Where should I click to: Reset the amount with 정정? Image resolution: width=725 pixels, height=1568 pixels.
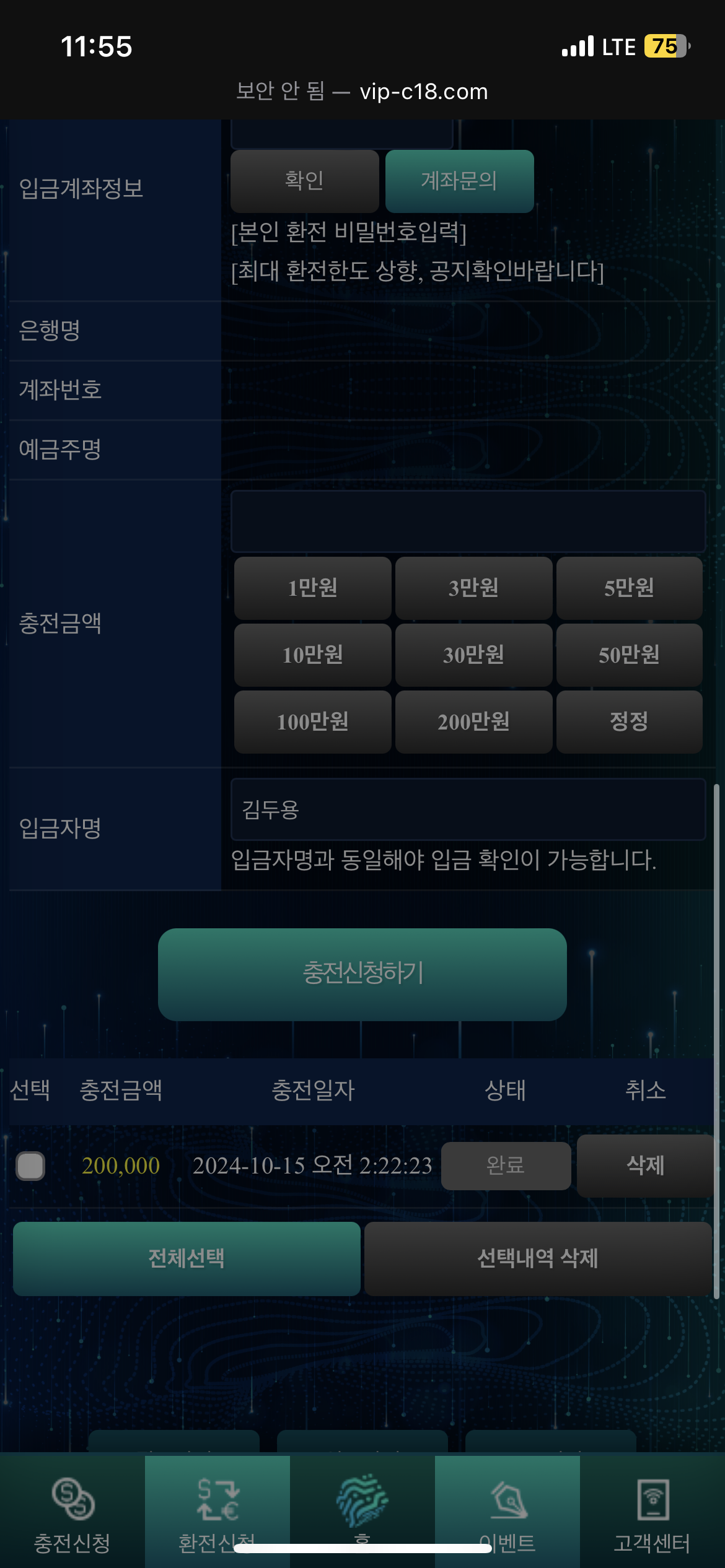click(629, 721)
